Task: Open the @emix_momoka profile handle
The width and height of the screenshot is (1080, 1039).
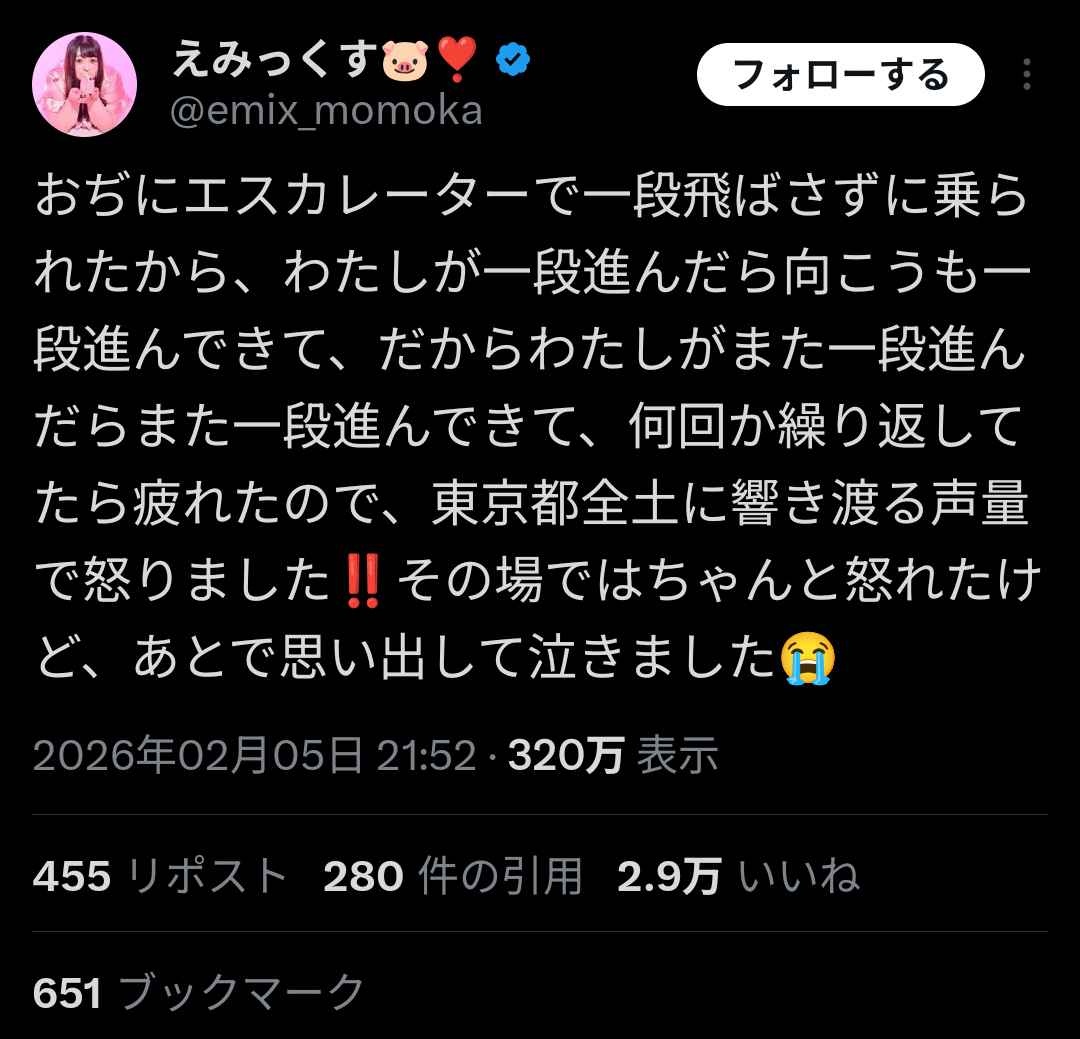Action: (326, 112)
